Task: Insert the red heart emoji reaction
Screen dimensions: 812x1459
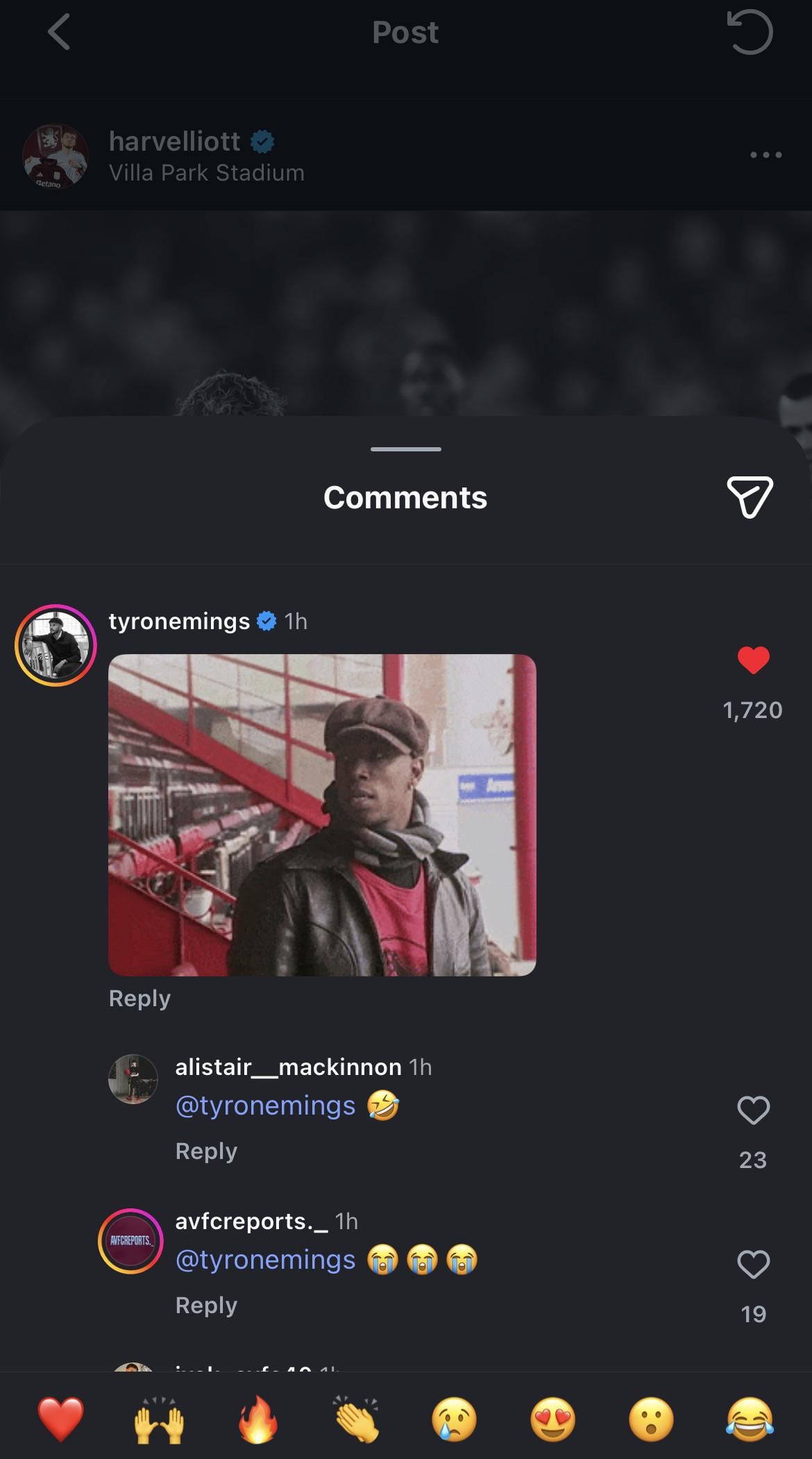Action: pos(60,1419)
